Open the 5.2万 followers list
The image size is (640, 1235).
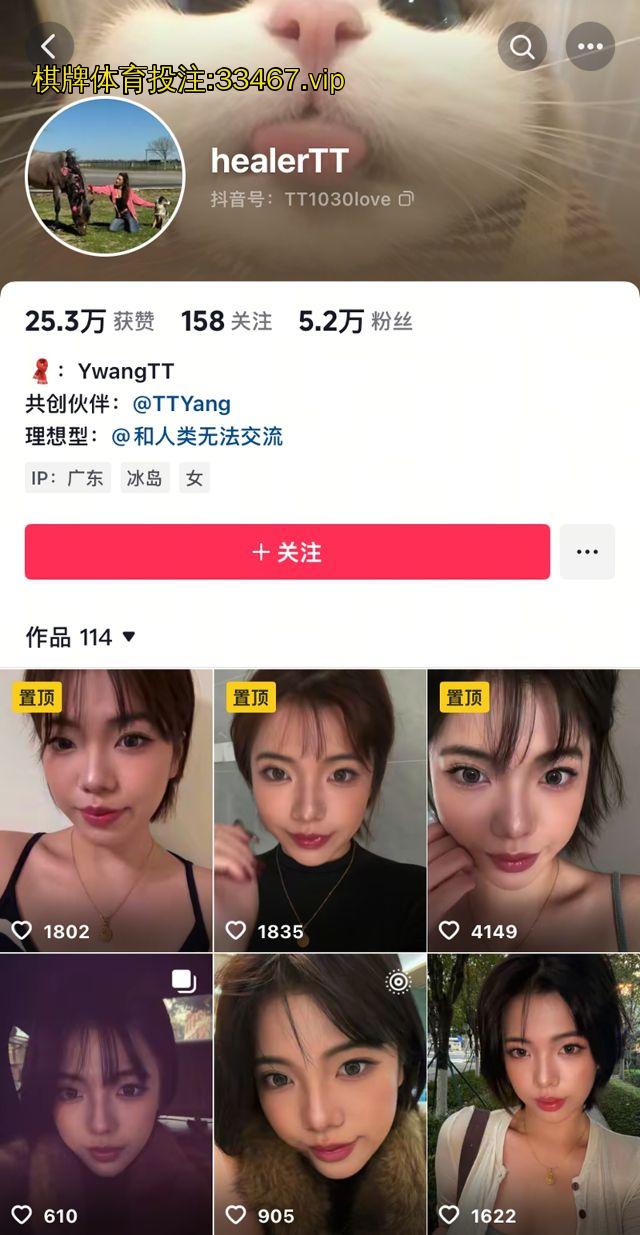pos(355,321)
